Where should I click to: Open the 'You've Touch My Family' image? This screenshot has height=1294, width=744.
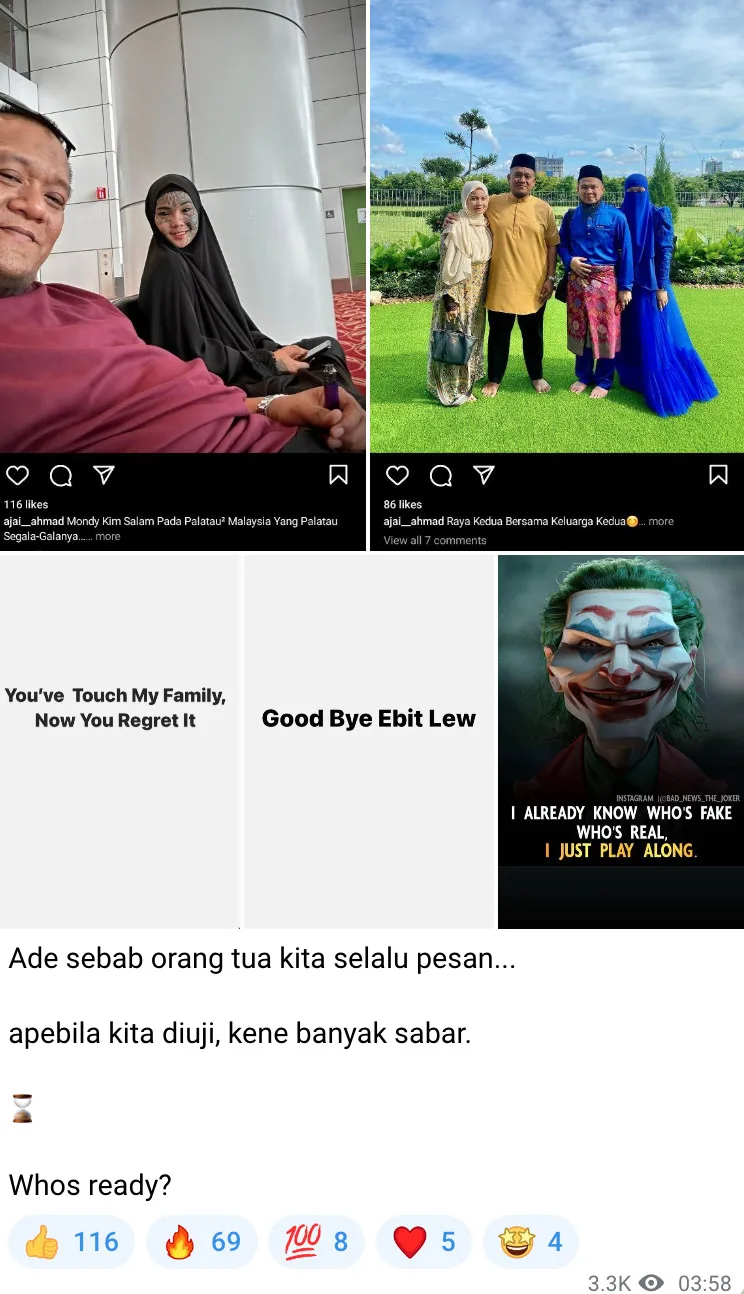click(119, 741)
